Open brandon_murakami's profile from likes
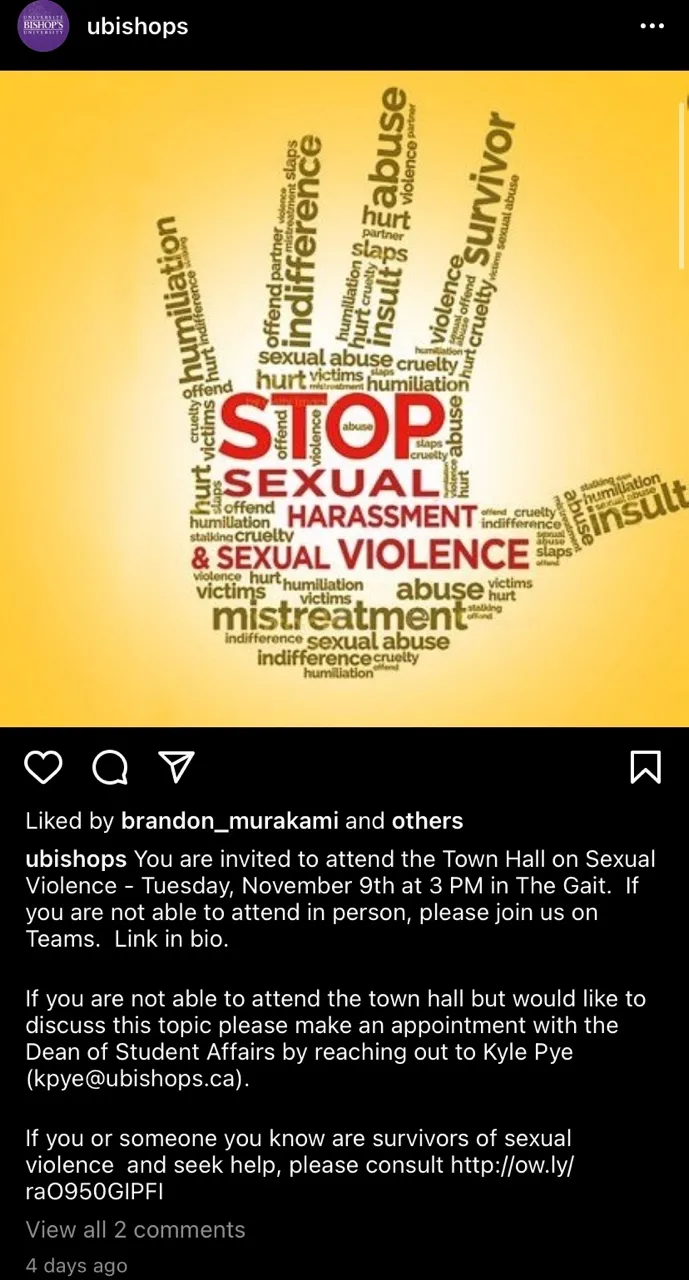The image size is (689, 1280). click(230, 821)
